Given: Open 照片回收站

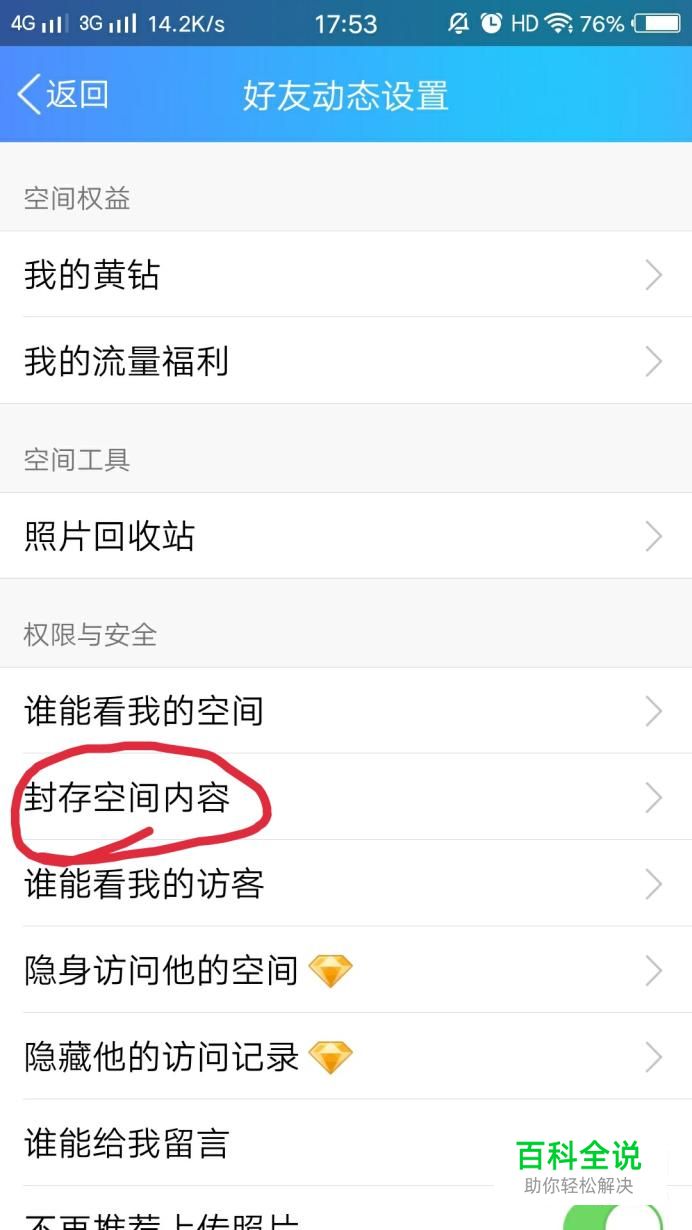Looking at the screenshot, I should point(346,536).
